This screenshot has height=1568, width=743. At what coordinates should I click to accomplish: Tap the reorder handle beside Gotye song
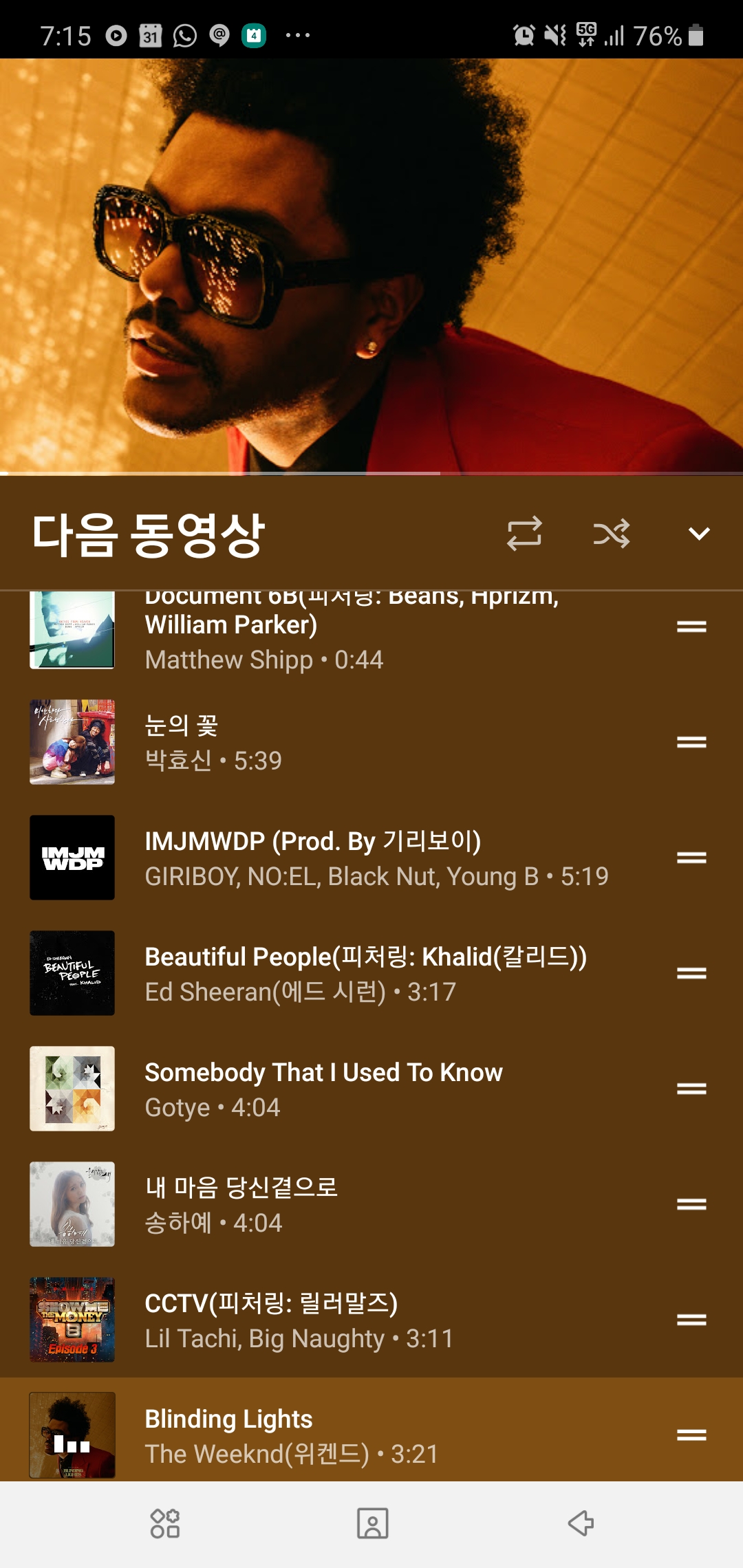point(691,1089)
